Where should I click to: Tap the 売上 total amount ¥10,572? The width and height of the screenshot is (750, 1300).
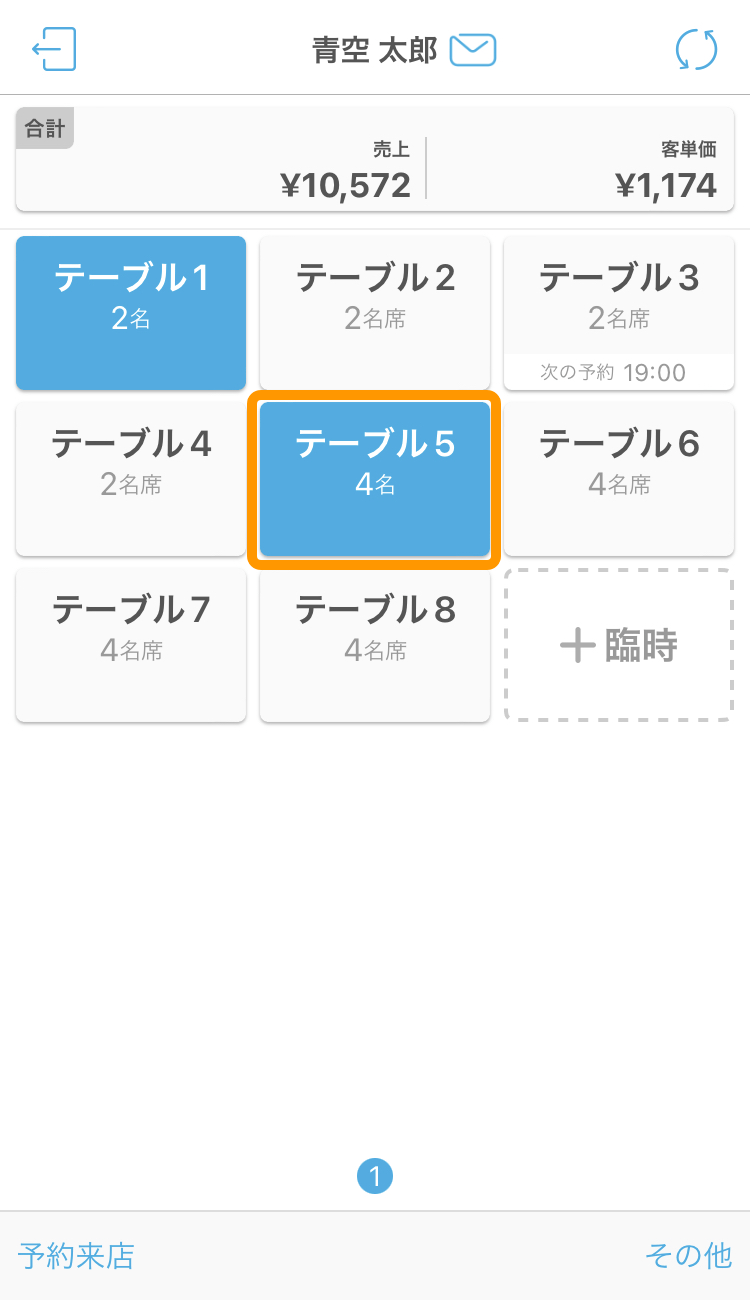pos(346,185)
